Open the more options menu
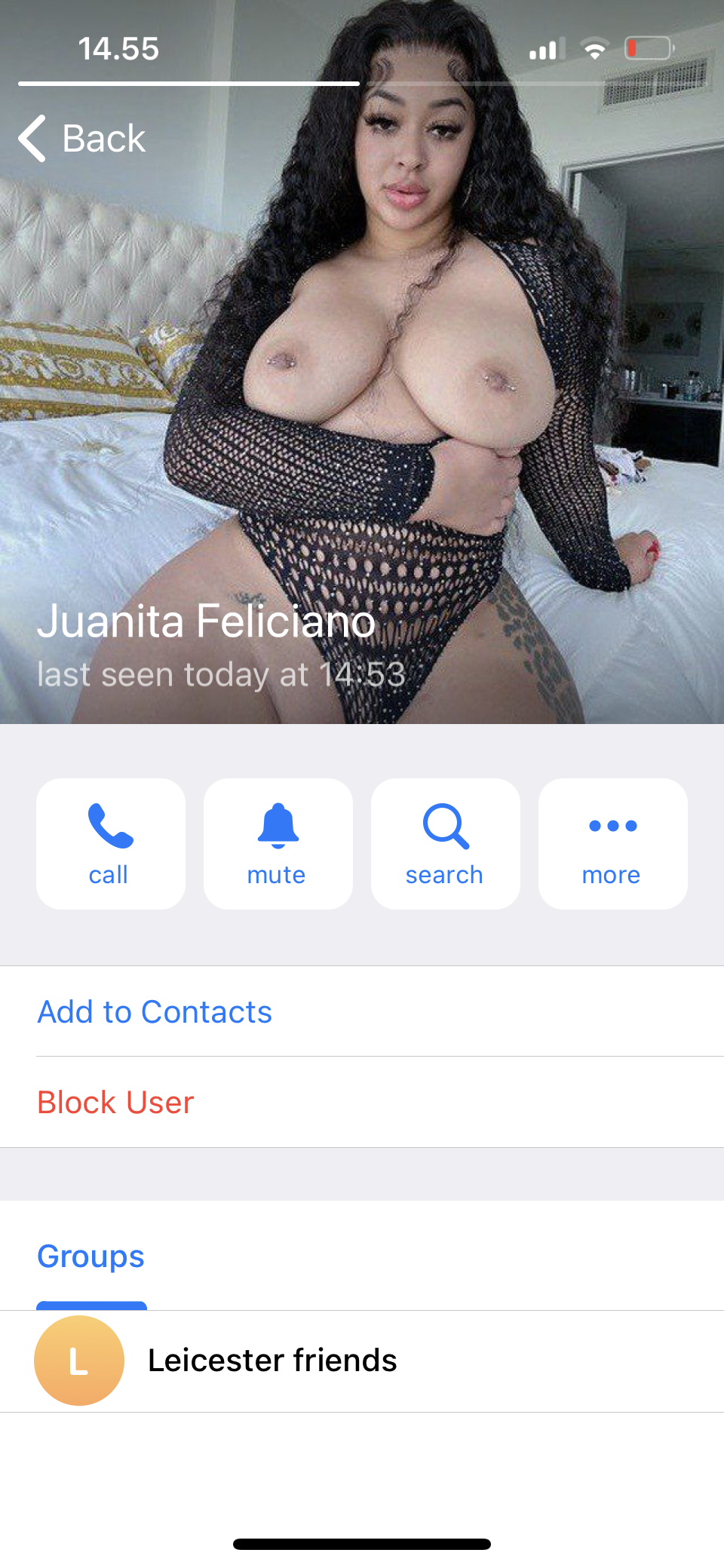Screen dimensions: 724x1568 pyautogui.click(x=612, y=843)
